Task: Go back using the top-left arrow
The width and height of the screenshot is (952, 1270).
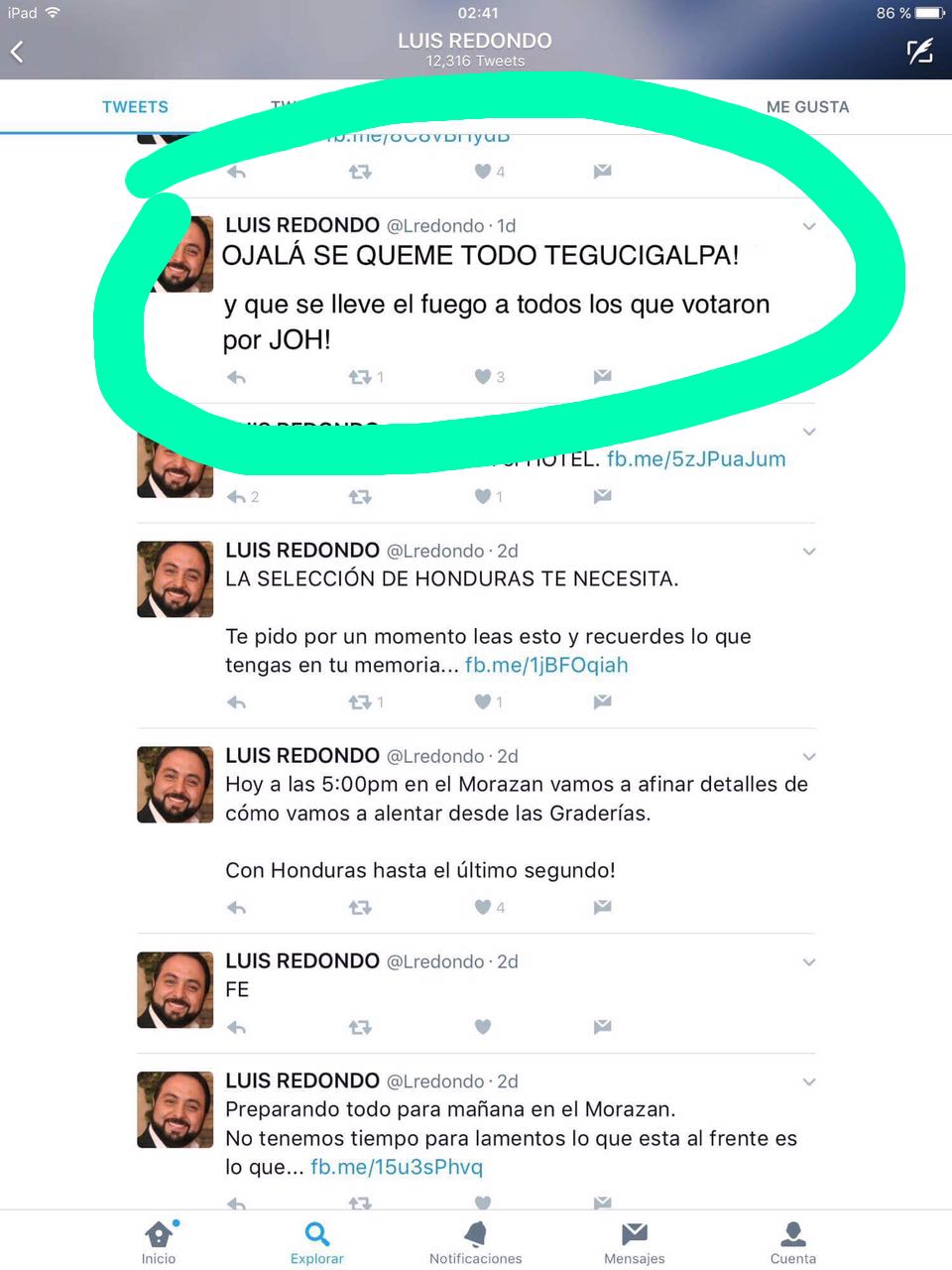Action: 18,52
